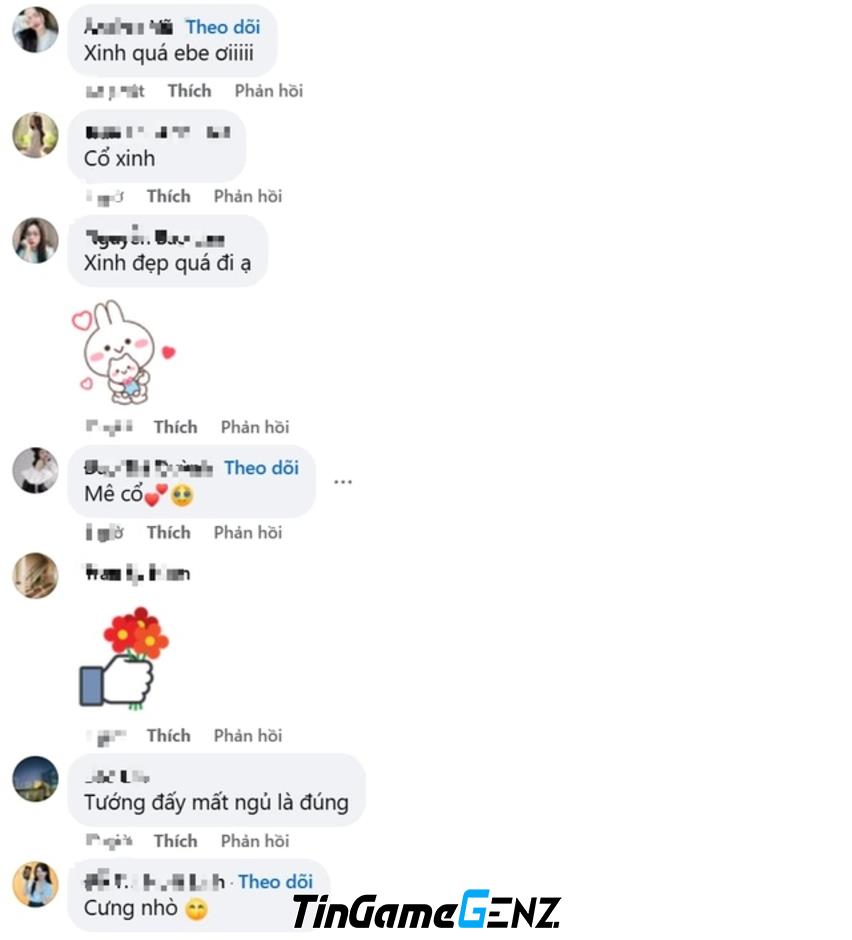The height and width of the screenshot is (940, 852).
Task: Open the three-dot menu beside "Mê cổ"
Action: pos(343,482)
